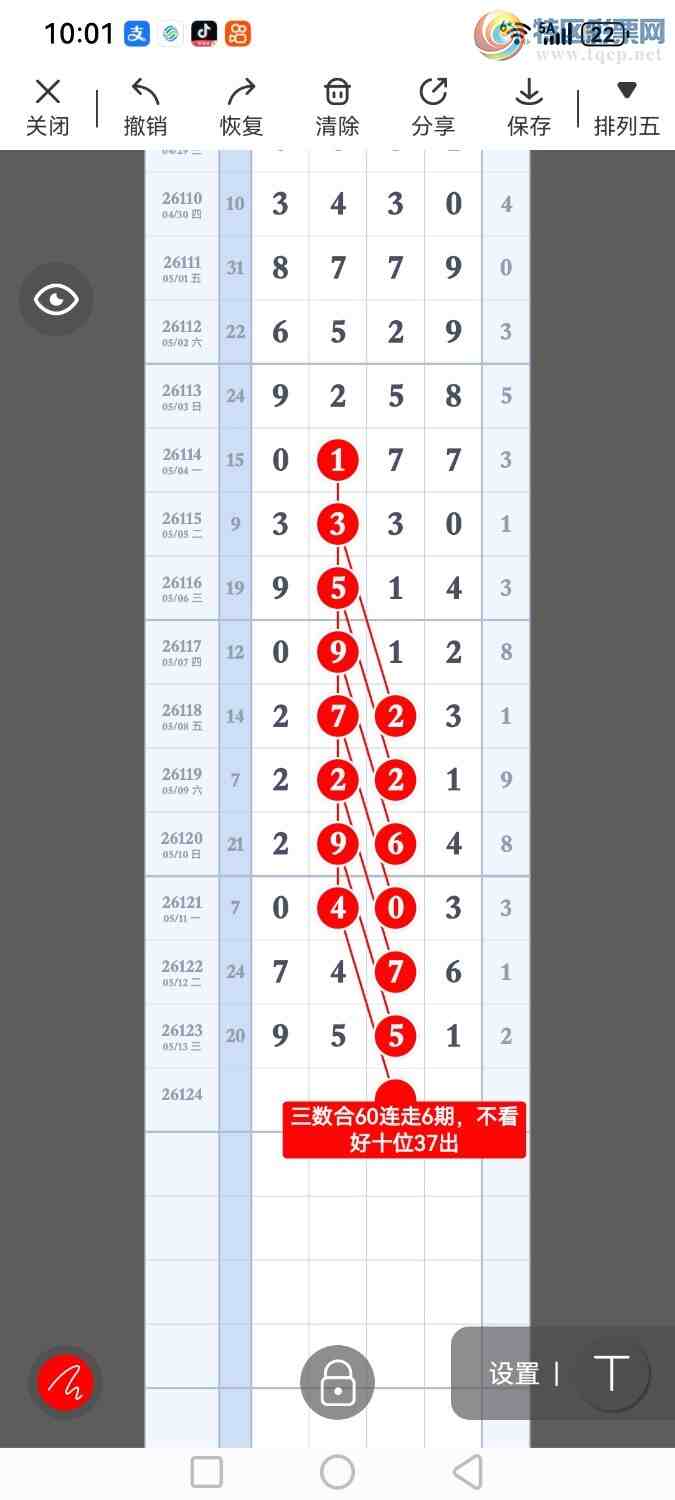The image size is (675, 1500).
Task: Clear all markings with 清除
Action: (337, 108)
